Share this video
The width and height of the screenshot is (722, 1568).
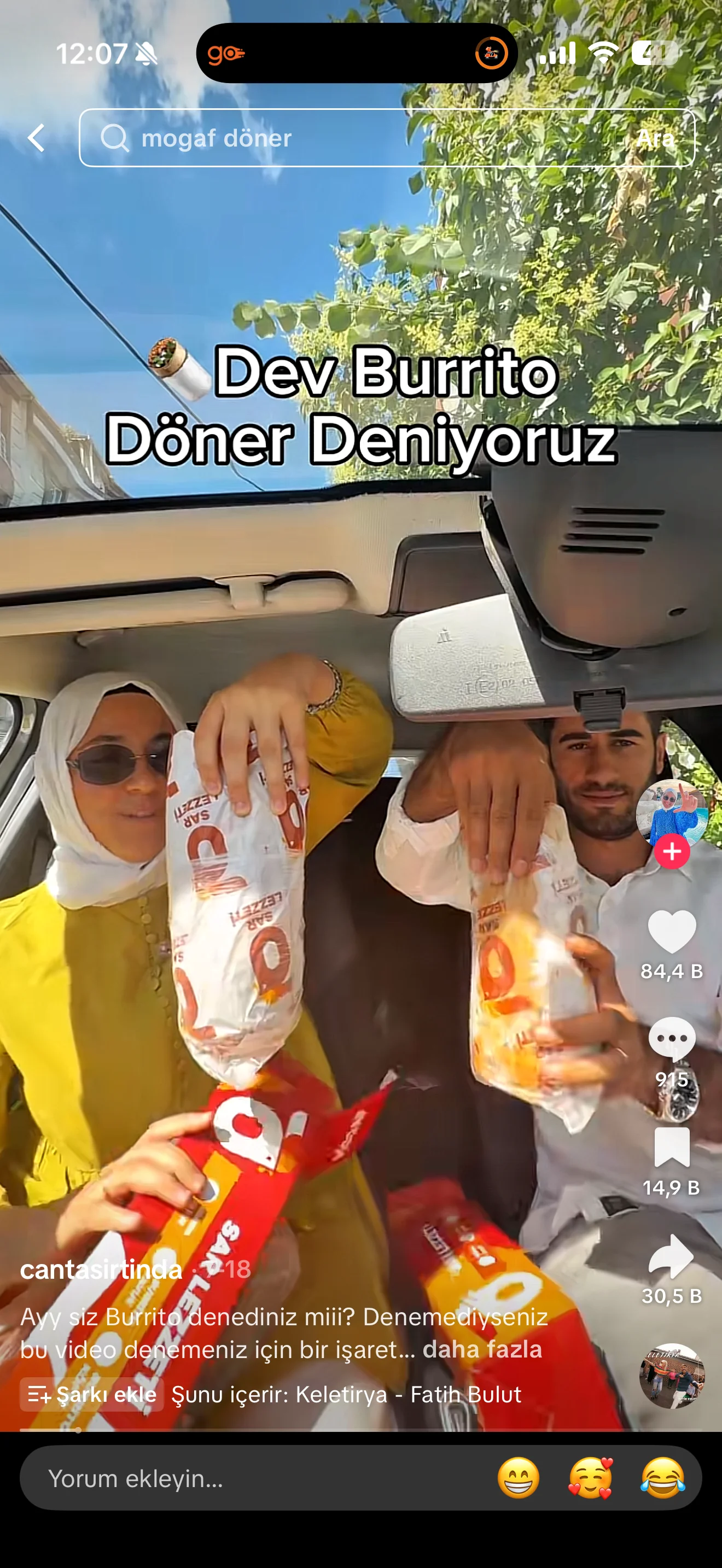[x=672, y=1256]
